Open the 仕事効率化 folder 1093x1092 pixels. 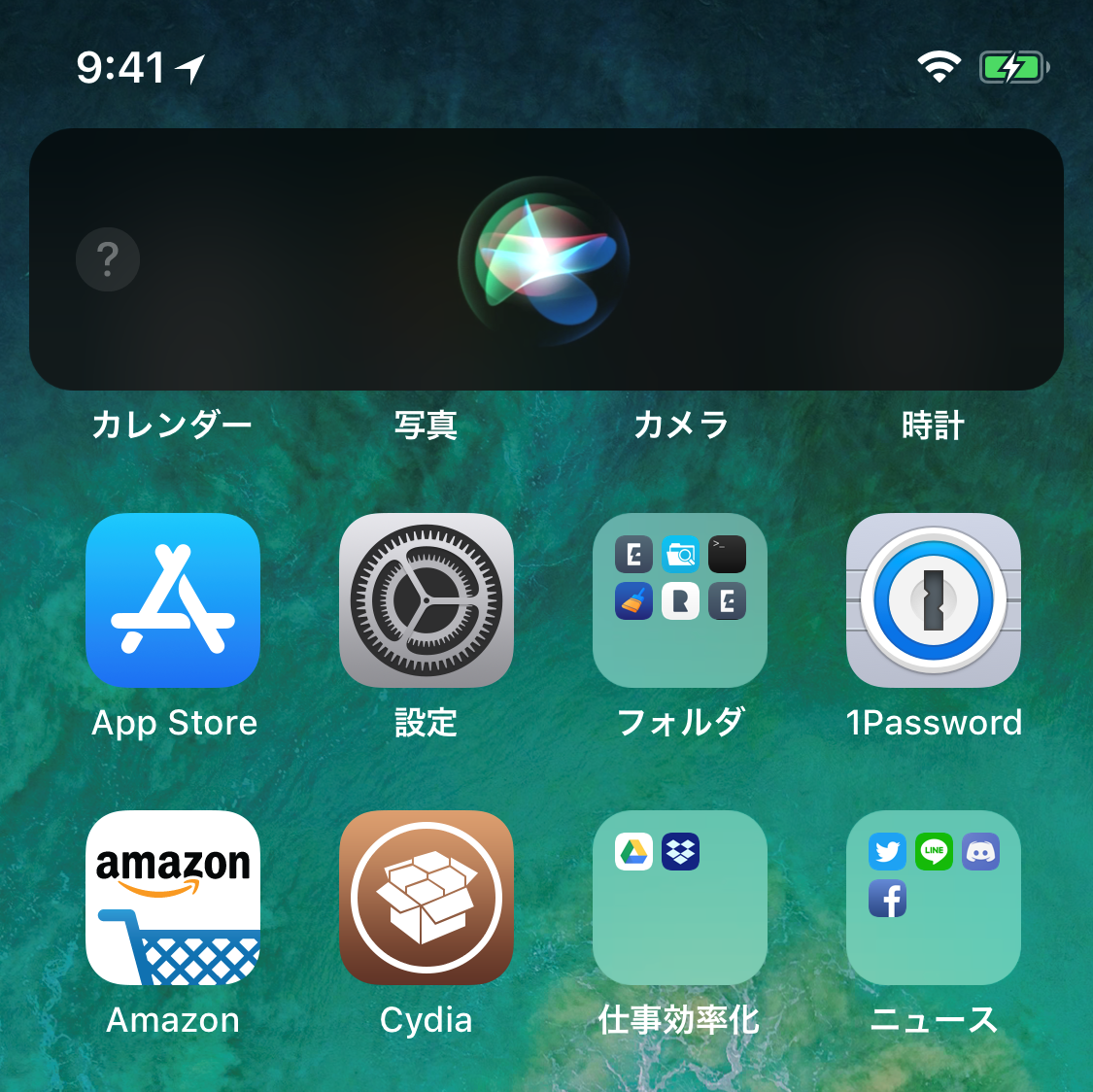coord(680,898)
